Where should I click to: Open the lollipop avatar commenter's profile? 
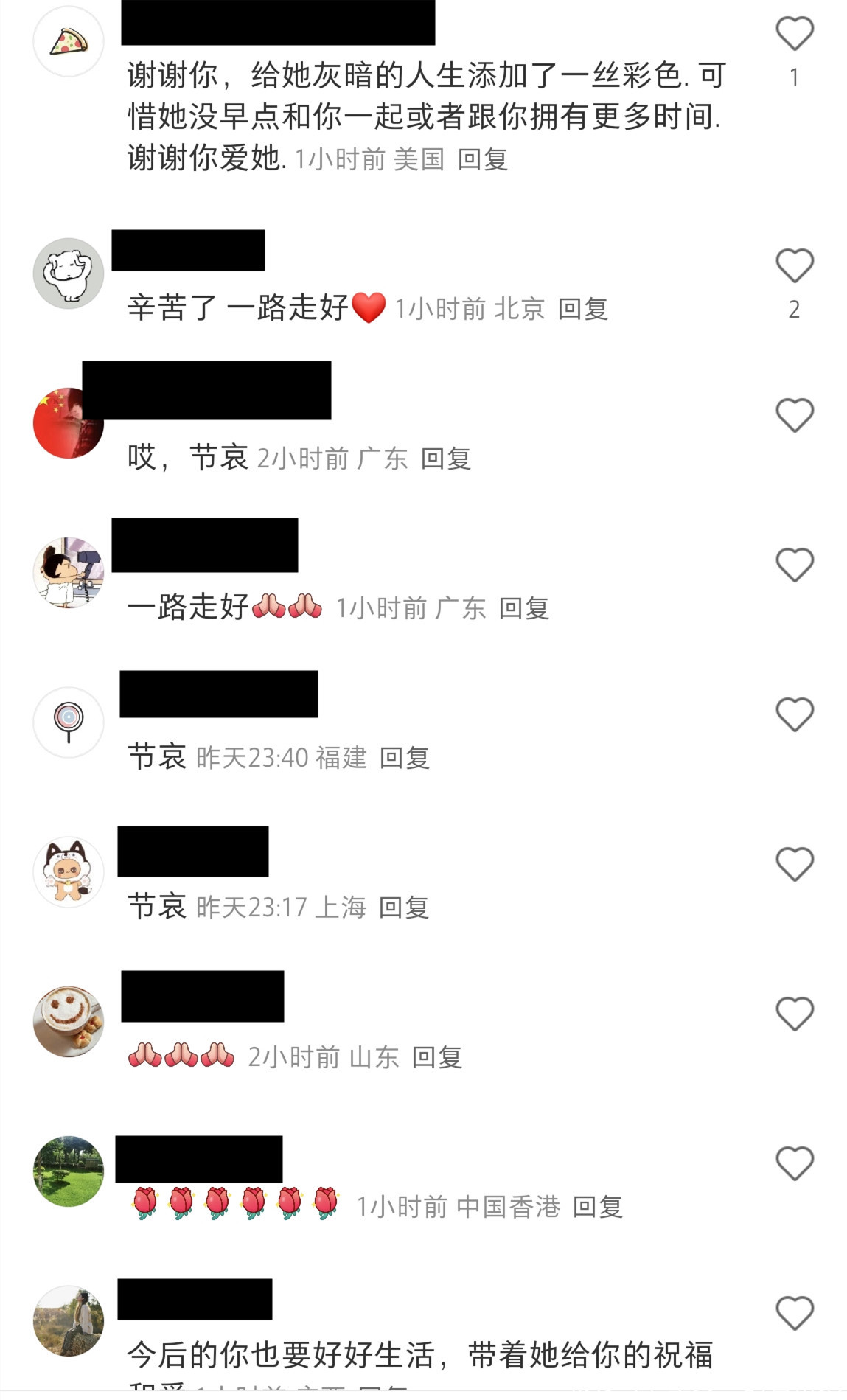pyautogui.click(x=69, y=722)
